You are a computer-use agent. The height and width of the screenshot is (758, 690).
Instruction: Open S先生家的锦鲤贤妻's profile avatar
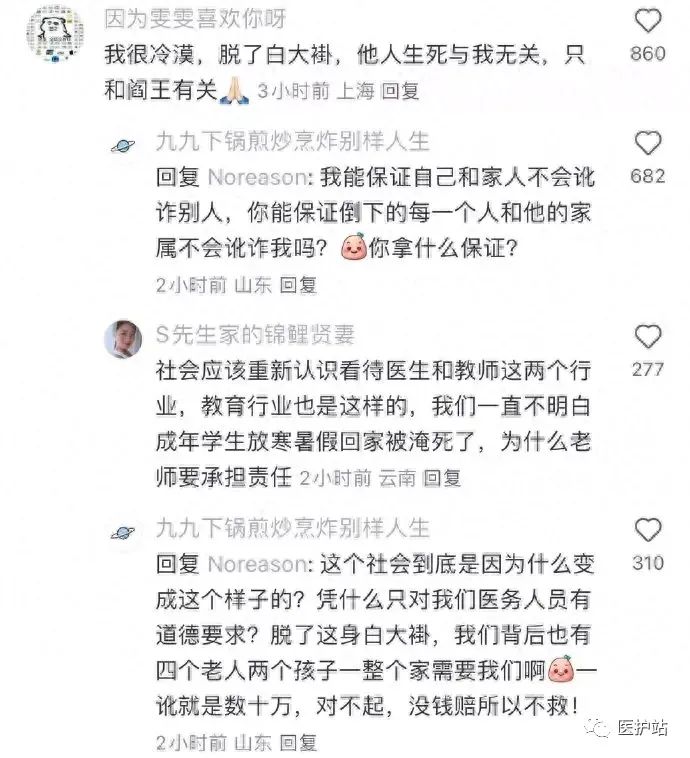click(122, 339)
